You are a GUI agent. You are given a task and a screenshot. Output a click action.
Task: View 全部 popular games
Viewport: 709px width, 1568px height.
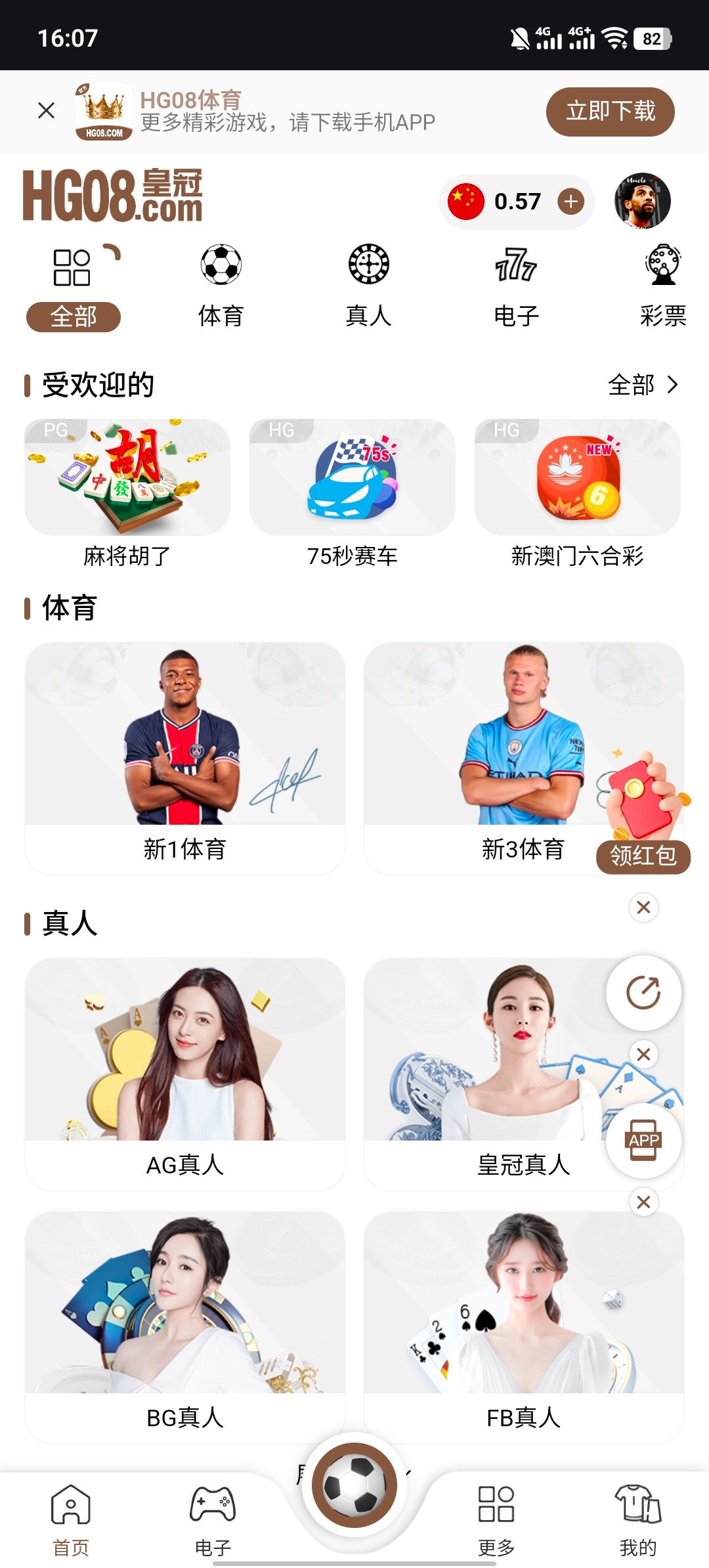[642, 385]
